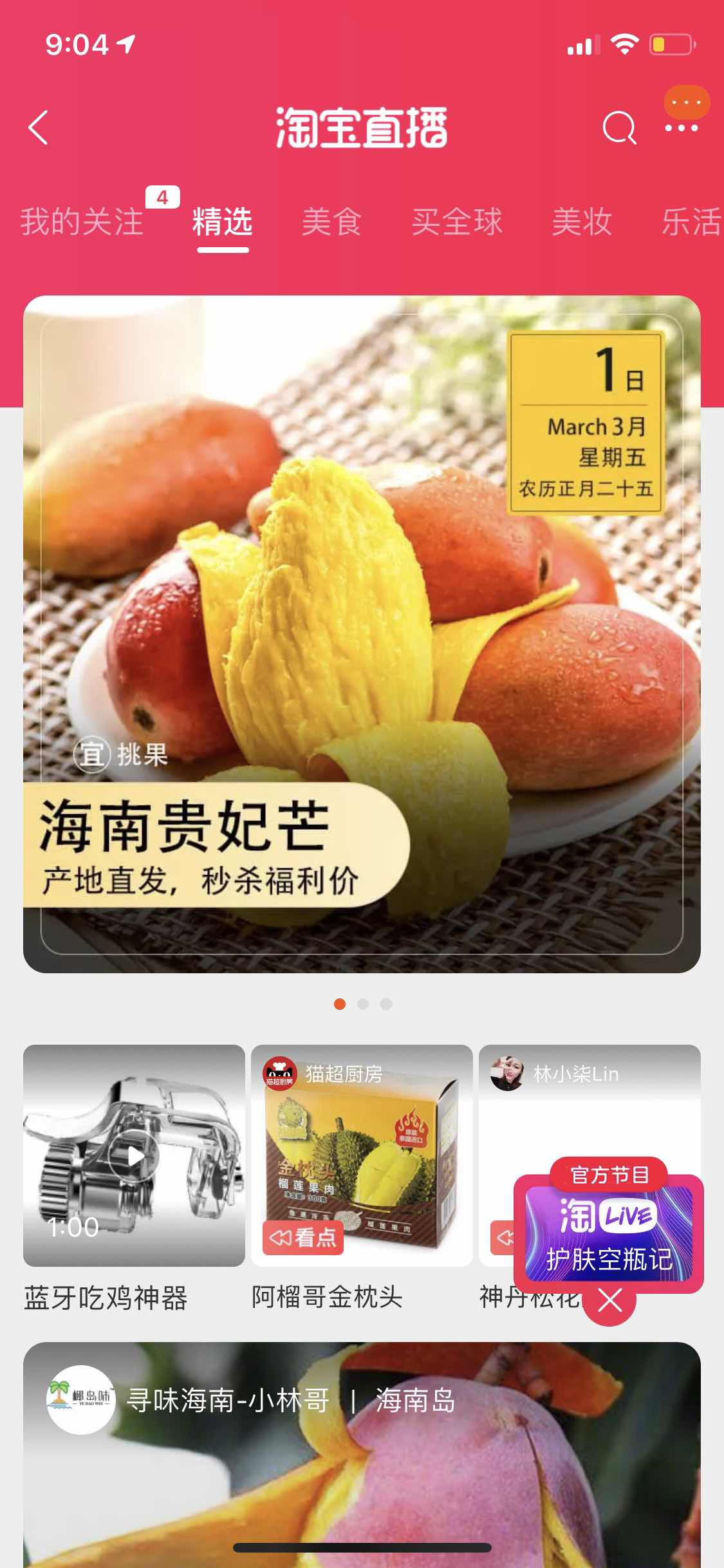Open the 阿榴哥金枕头 replay card
The width and height of the screenshot is (724, 1568).
click(x=362, y=1156)
